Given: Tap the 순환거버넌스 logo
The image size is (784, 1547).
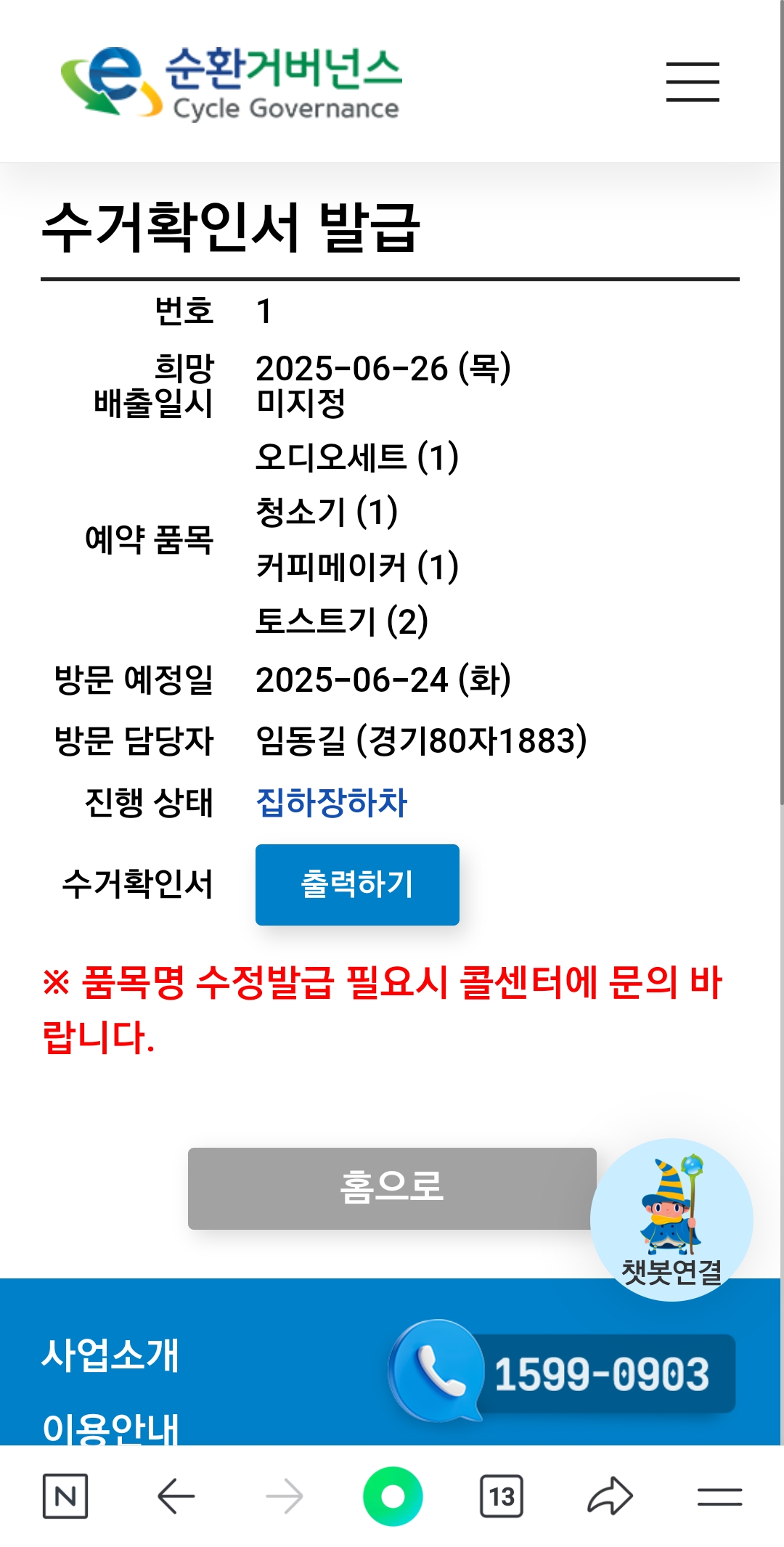Looking at the screenshot, I should (x=231, y=82).
